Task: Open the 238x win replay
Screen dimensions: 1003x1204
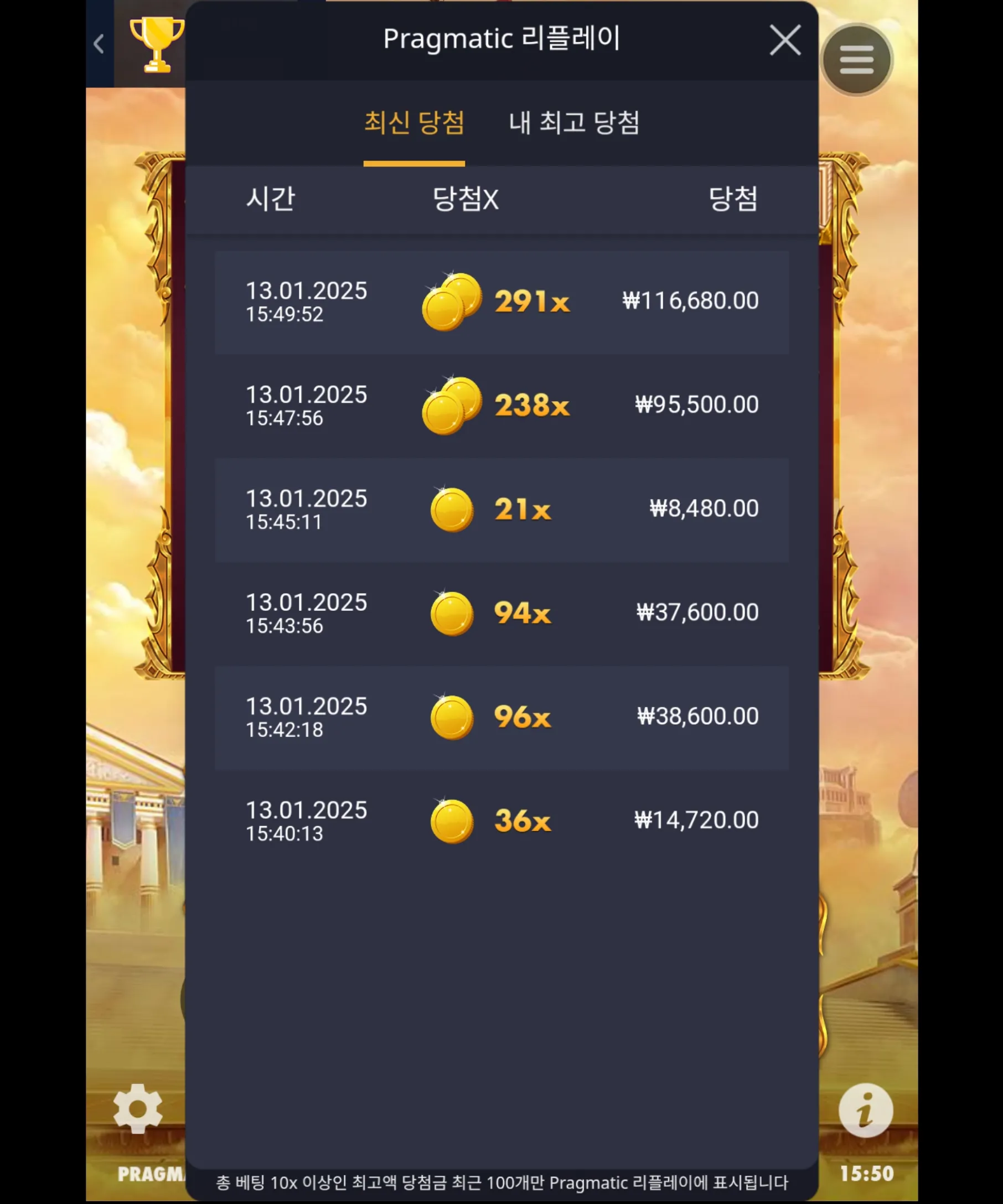Action: [x=501, y=406]
